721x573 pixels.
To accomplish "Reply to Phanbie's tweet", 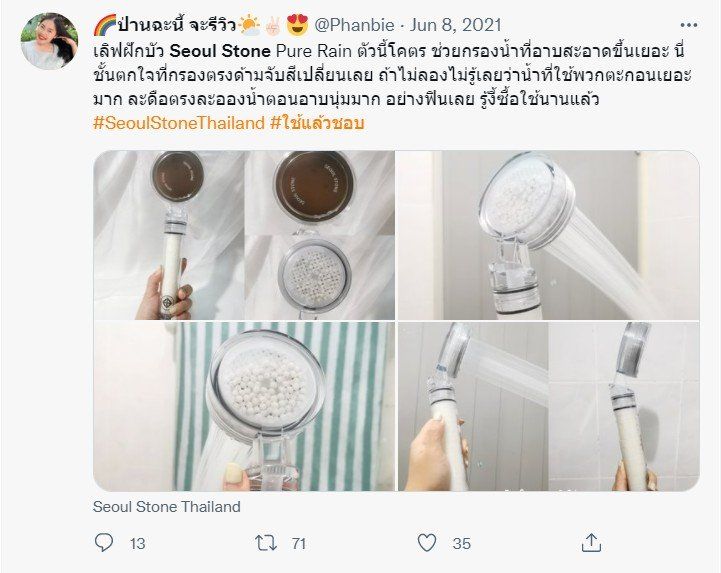I will [x=105, y=543].
